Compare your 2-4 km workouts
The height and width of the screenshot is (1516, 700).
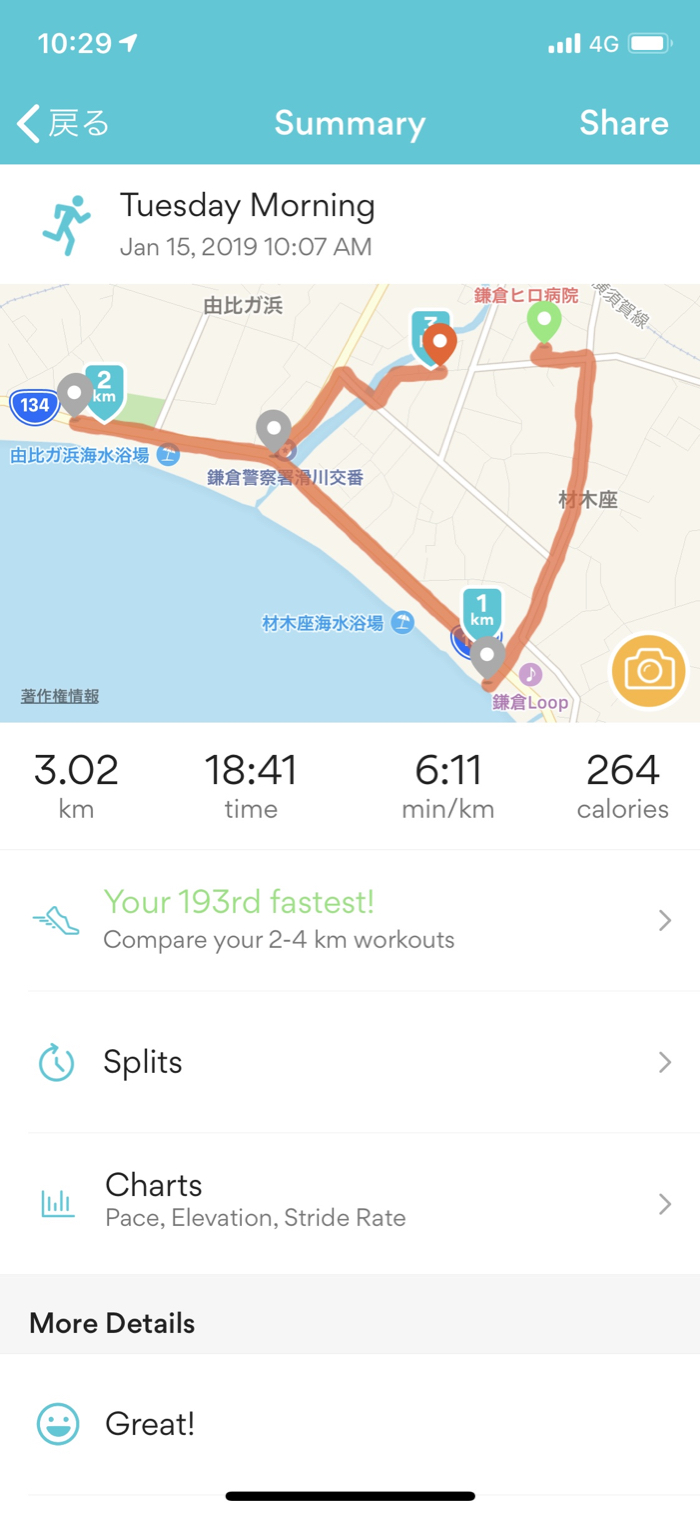pos(350,920)
